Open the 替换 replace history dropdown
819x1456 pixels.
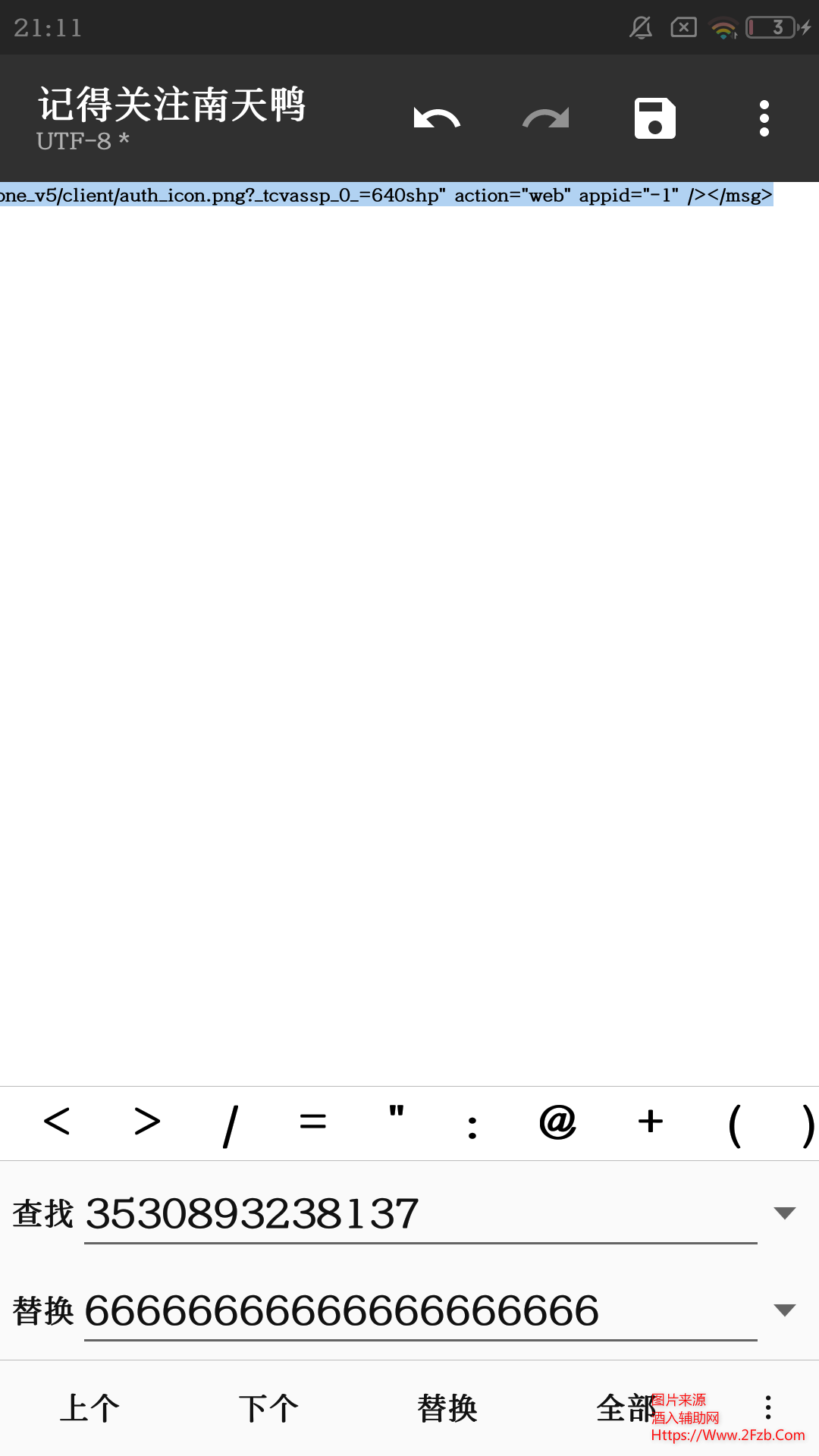coord(785,1310)
